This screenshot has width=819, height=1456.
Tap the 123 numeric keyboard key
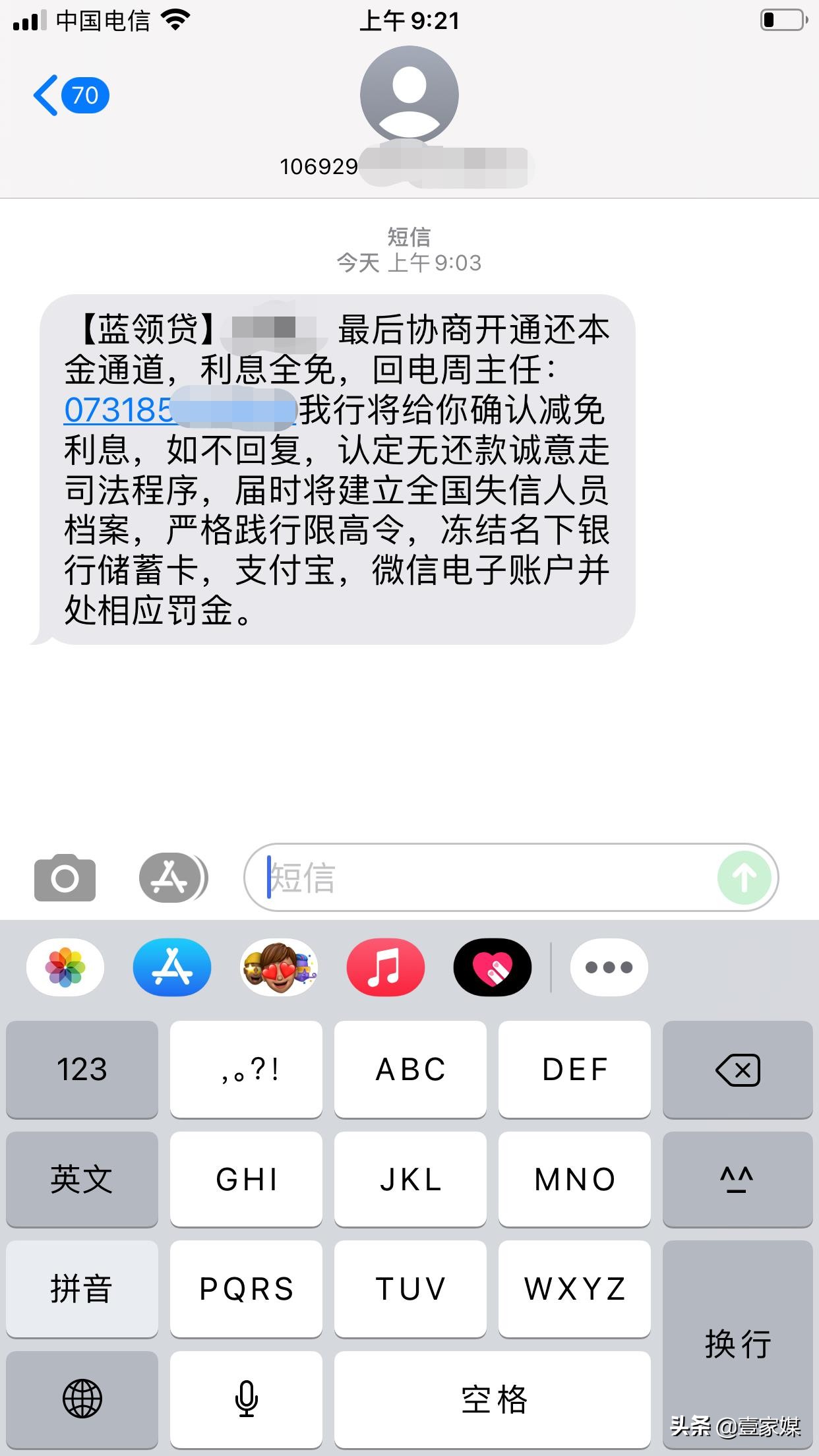click(x=82, y=1070)
